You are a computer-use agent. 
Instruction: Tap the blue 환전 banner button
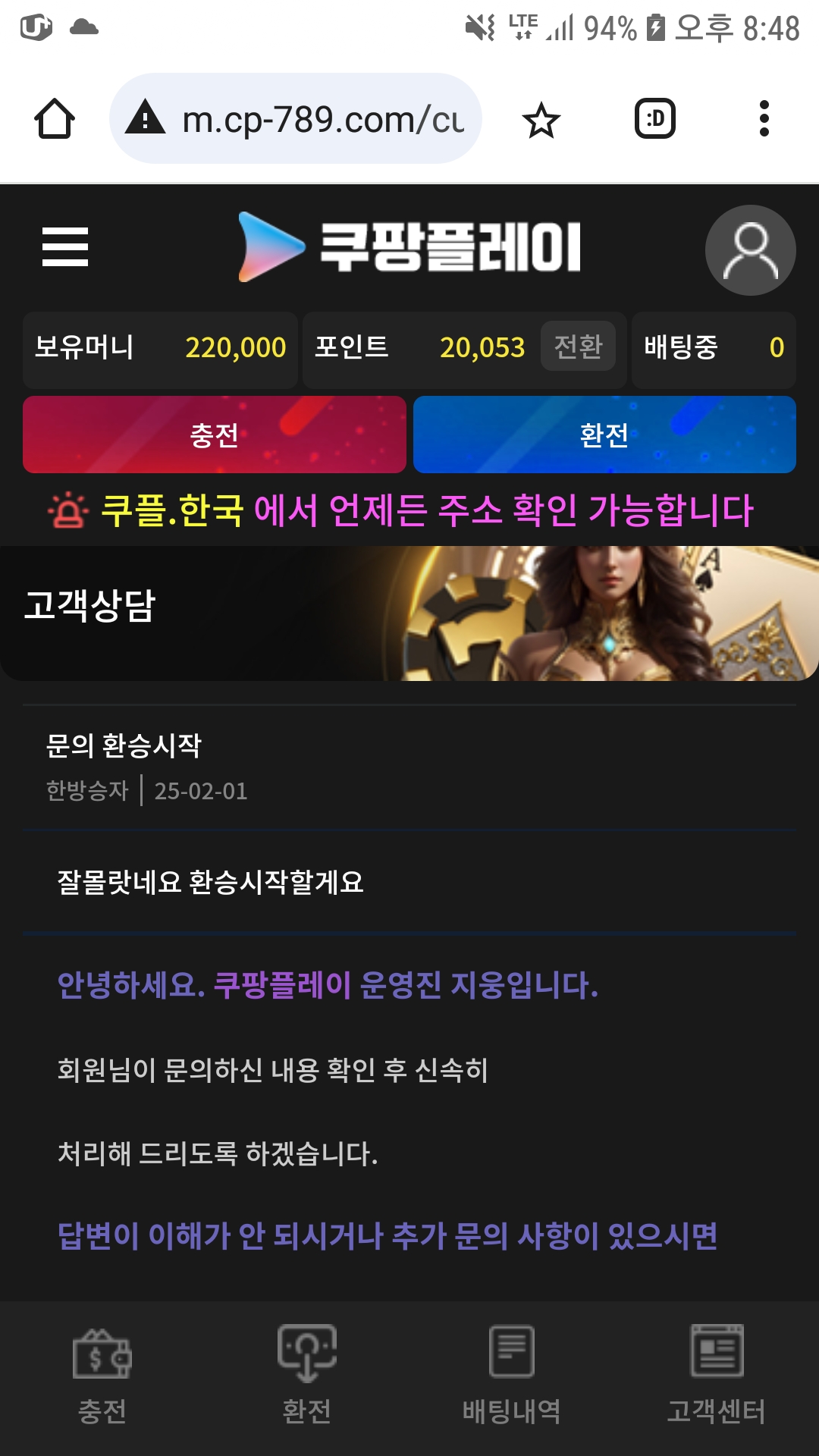[604, 435]
